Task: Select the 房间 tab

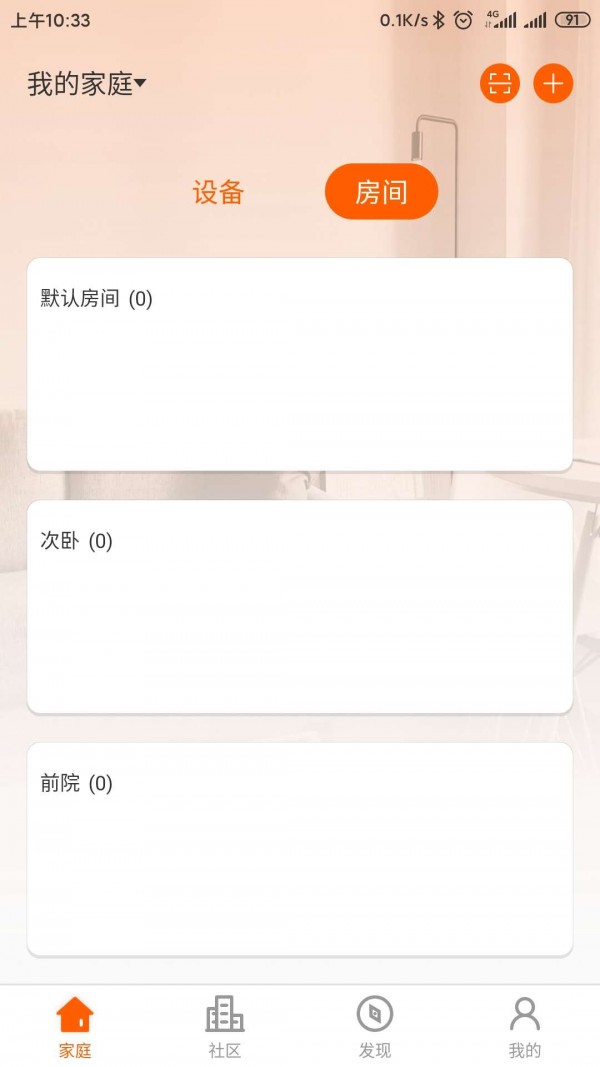Action: pyautogui.click(x=381, y=192)
